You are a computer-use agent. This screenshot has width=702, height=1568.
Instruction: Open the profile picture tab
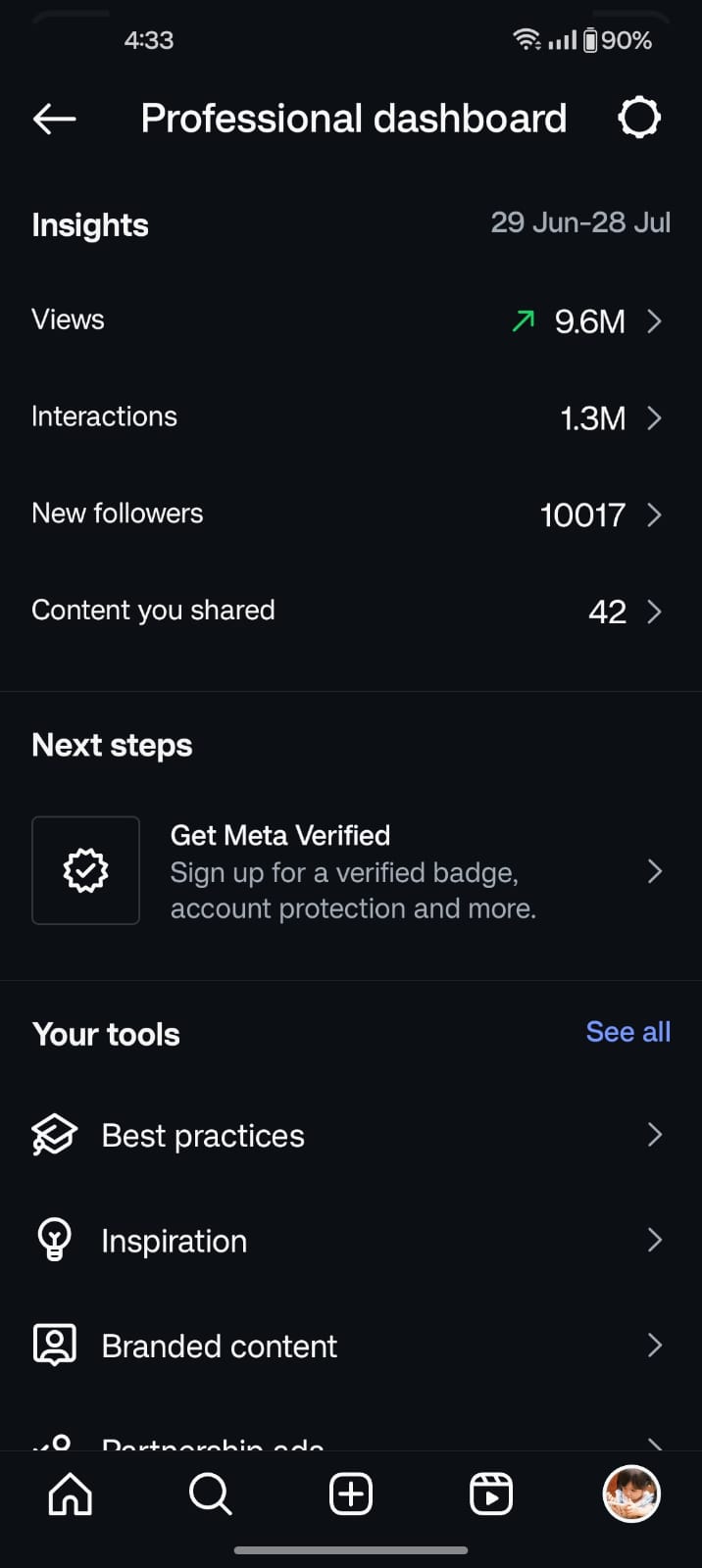click(x=631, y=1494)
